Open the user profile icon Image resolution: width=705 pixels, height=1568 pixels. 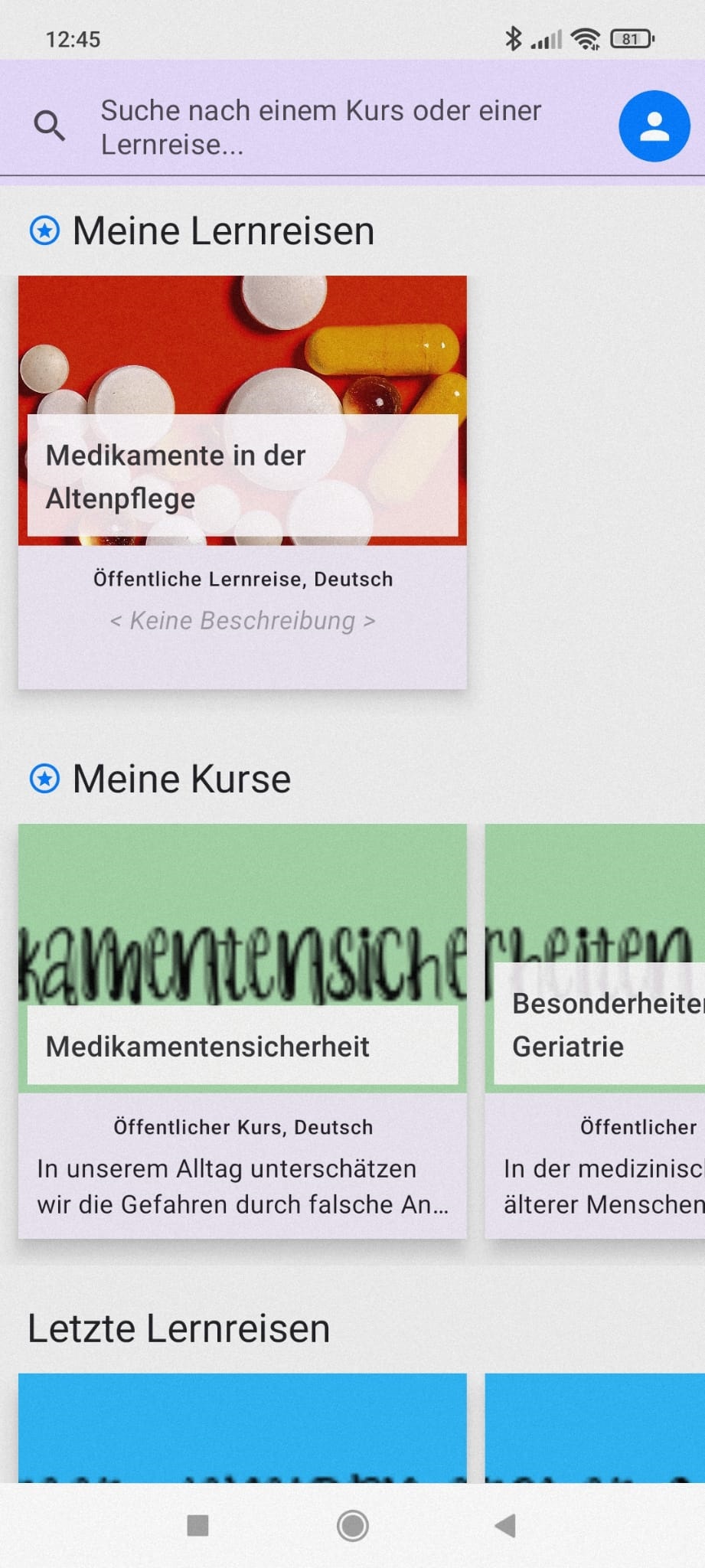tap(654, 126)
